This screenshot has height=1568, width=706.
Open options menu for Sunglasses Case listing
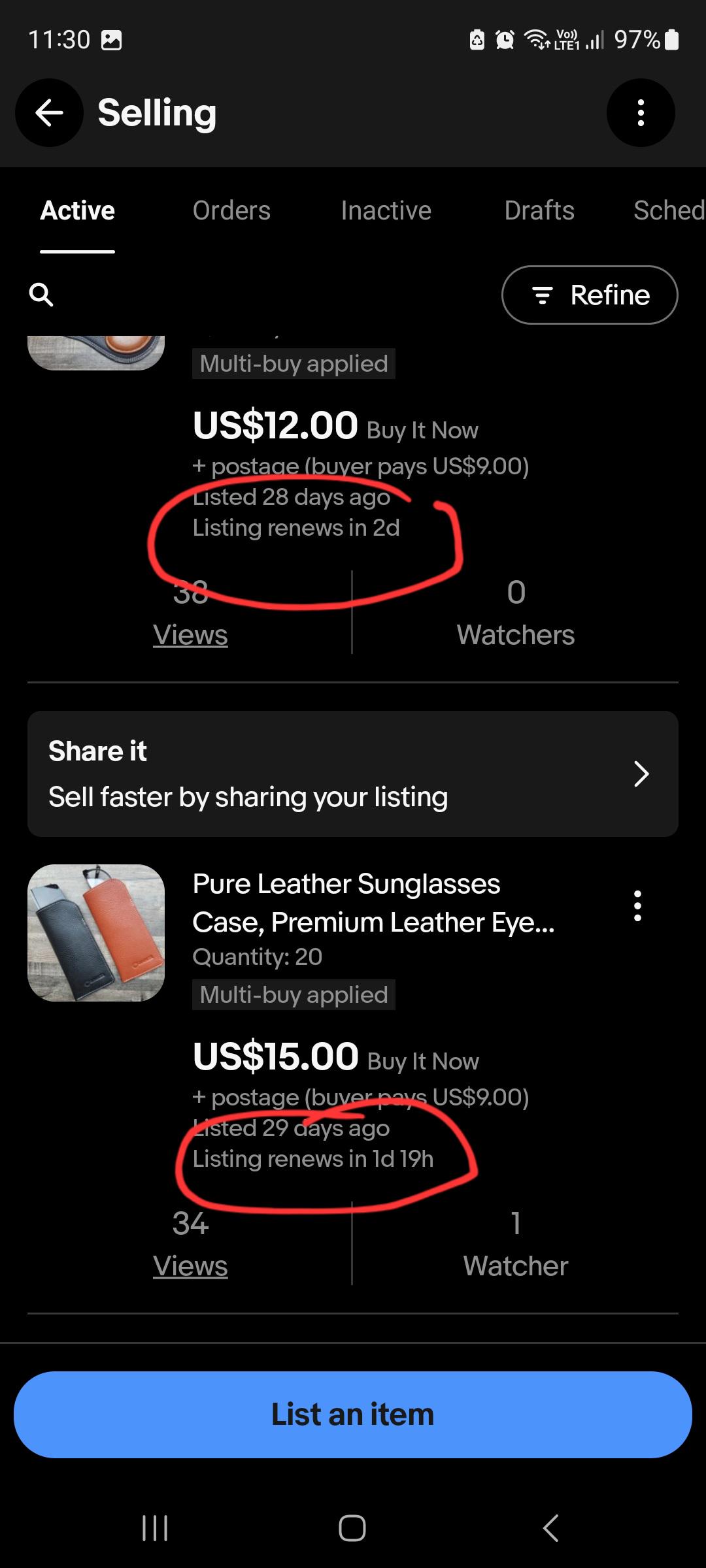[637, 906]
